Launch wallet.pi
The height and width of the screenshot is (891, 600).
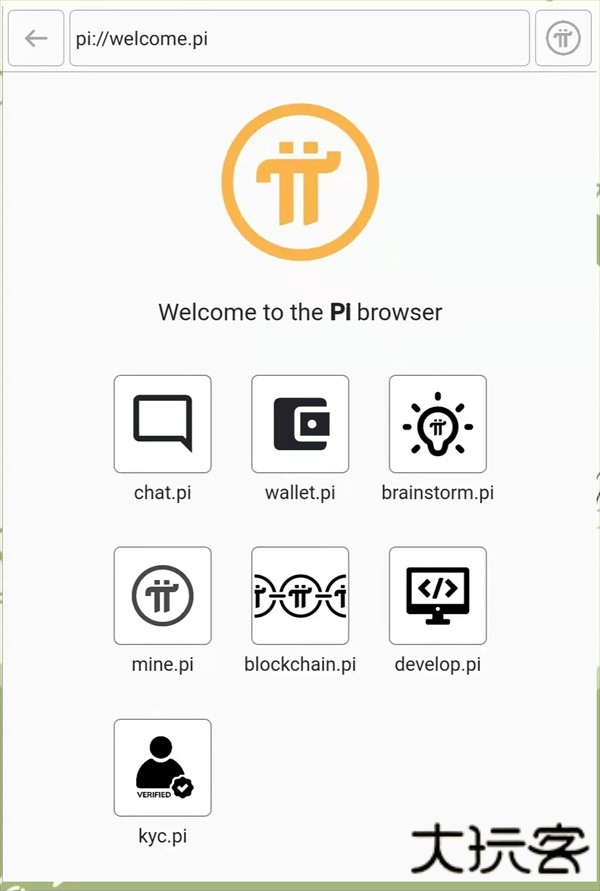click(x=300, y=424)
